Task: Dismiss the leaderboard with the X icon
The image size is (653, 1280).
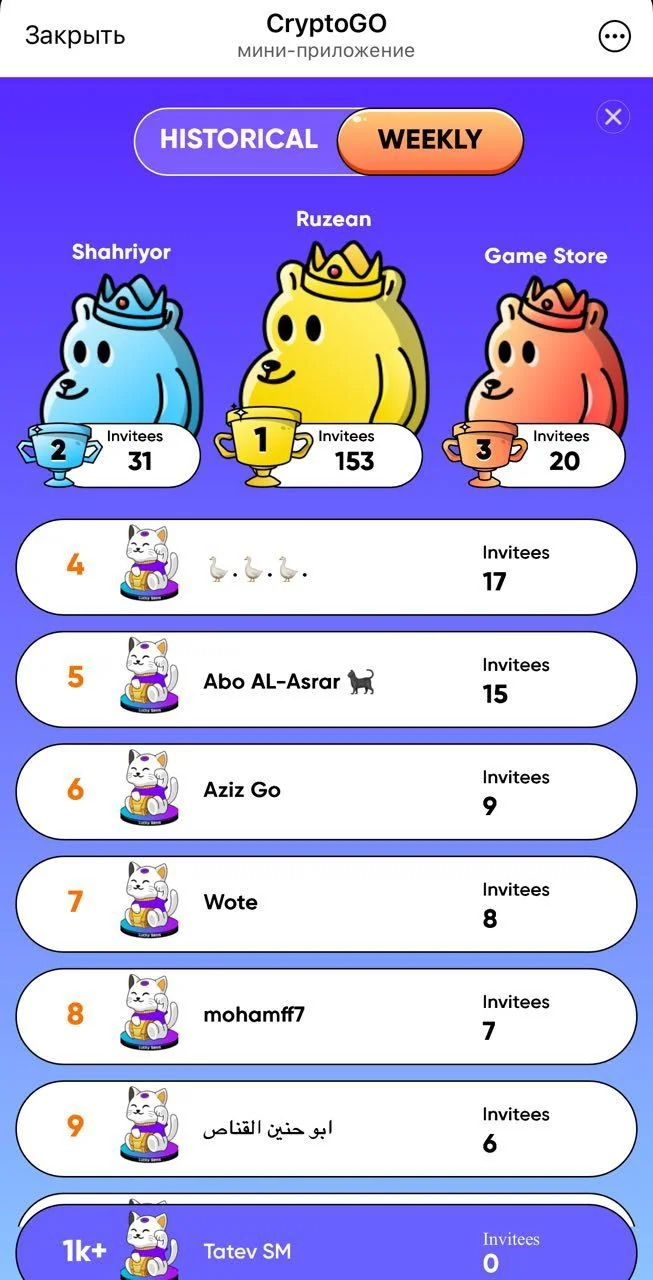Action: [x=613, y=117]
